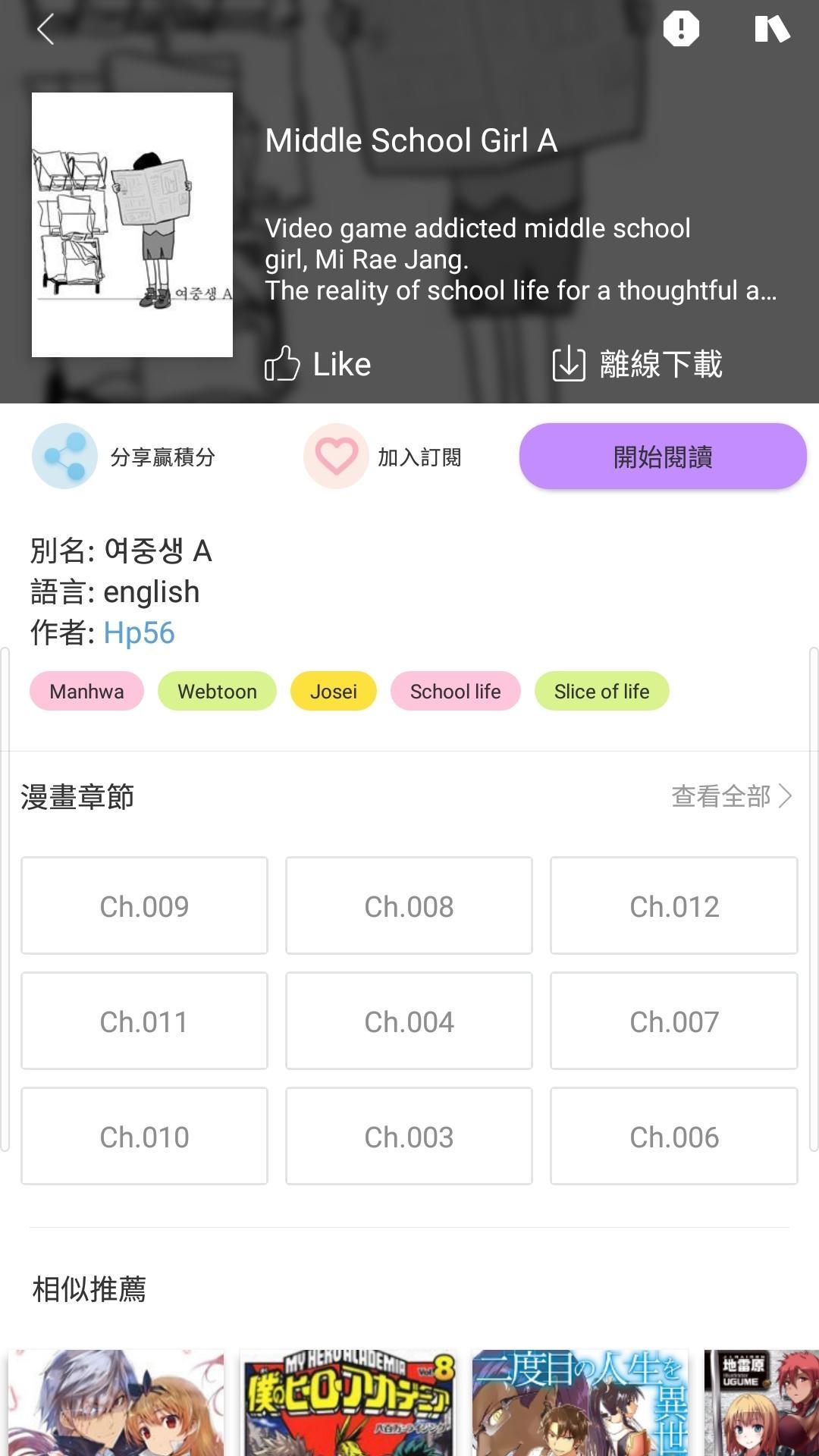Select the Webtoon tag

pyautogui.click(x=217, y=692)
